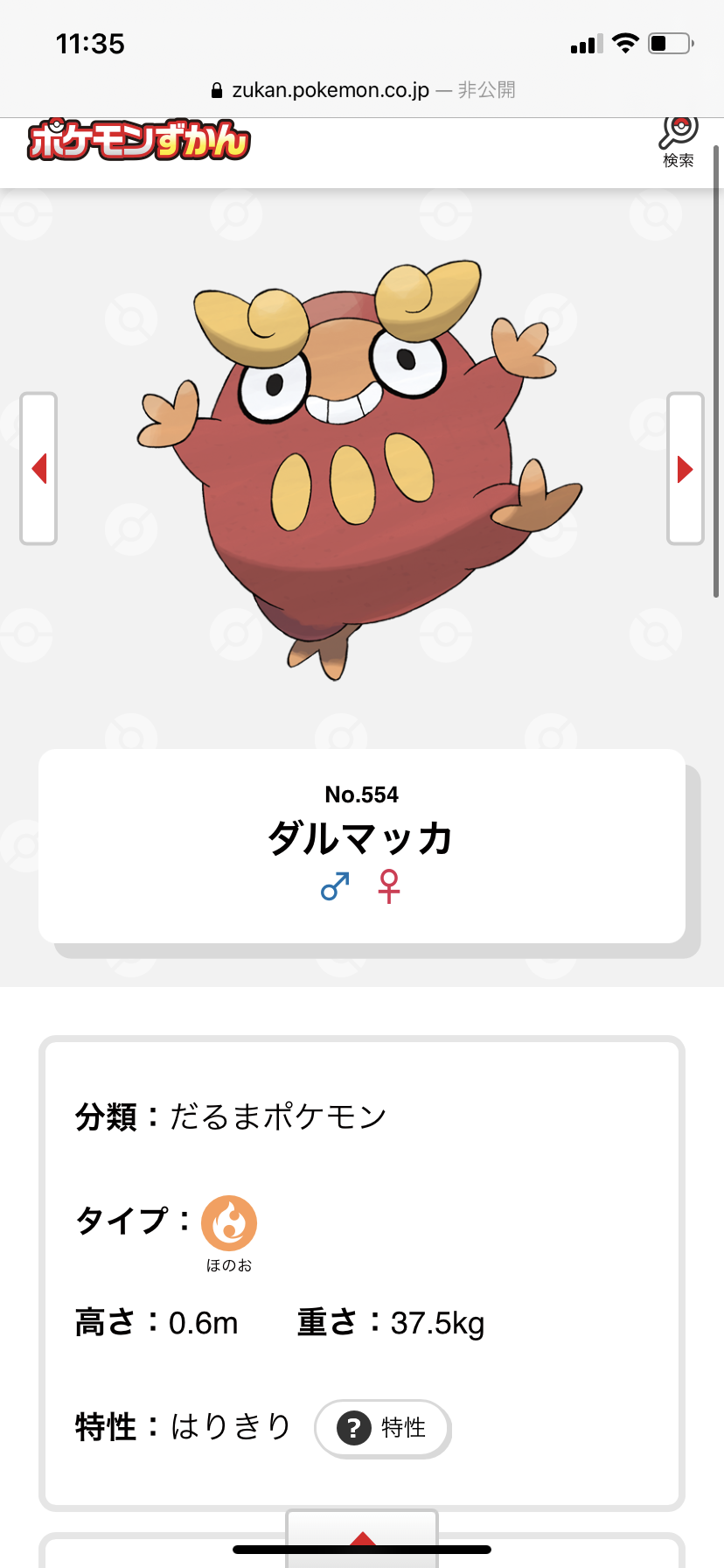Tap the zukan.pokemon.co.jp address bar
The image size is (724, 1568).
click(362, 90)
